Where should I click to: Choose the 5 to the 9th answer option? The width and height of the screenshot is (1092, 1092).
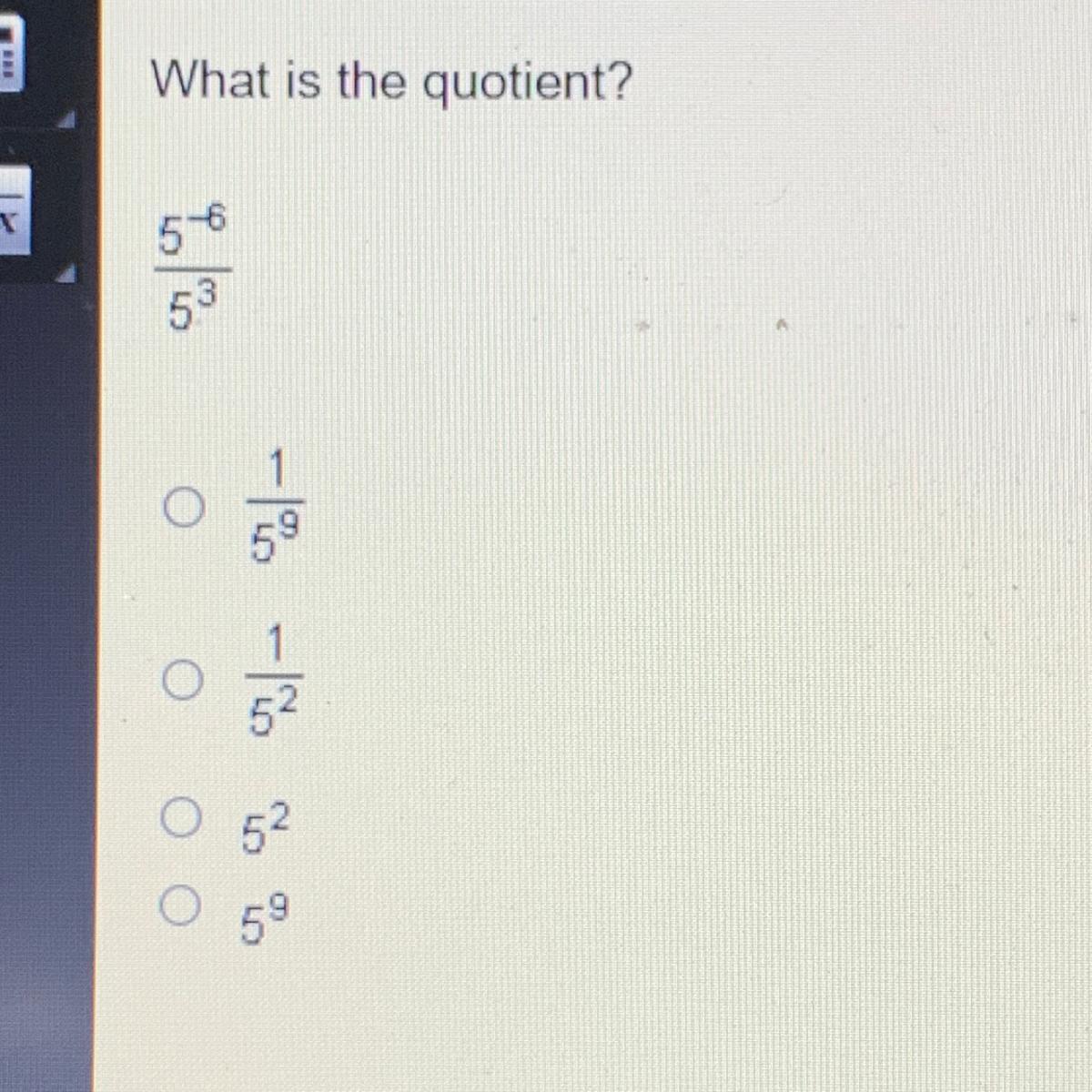click(x=178, y=905)
